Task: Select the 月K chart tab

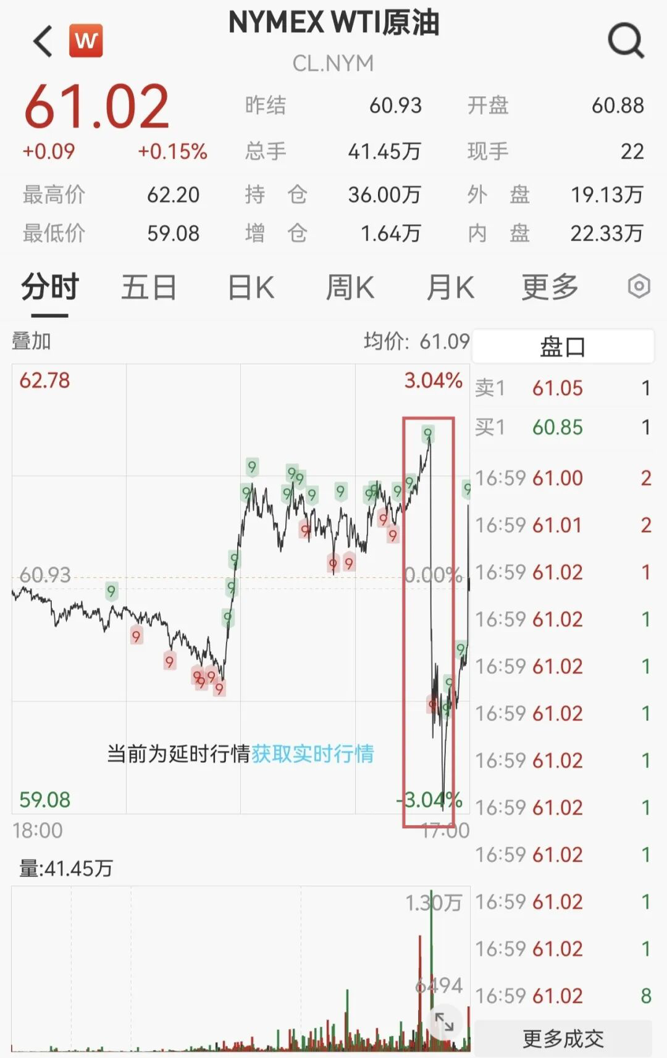Action: coord(450,288)
